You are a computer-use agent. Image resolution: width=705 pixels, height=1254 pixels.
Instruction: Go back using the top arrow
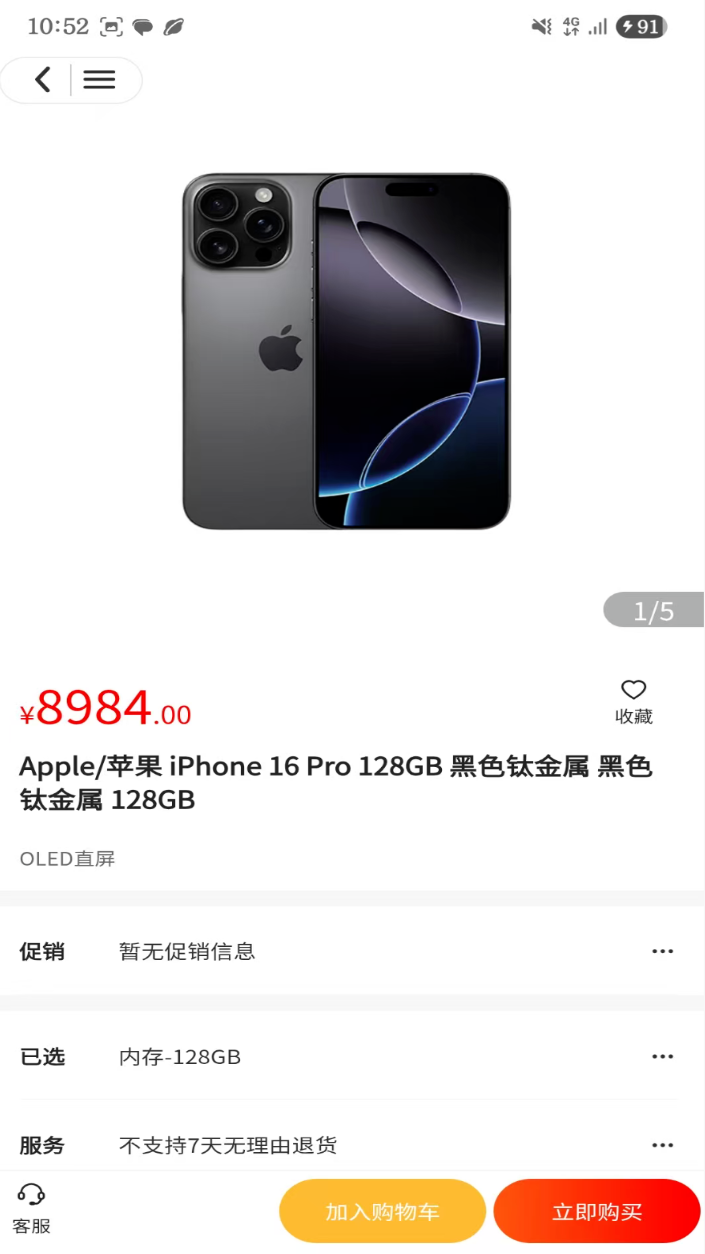click(42, 80)
